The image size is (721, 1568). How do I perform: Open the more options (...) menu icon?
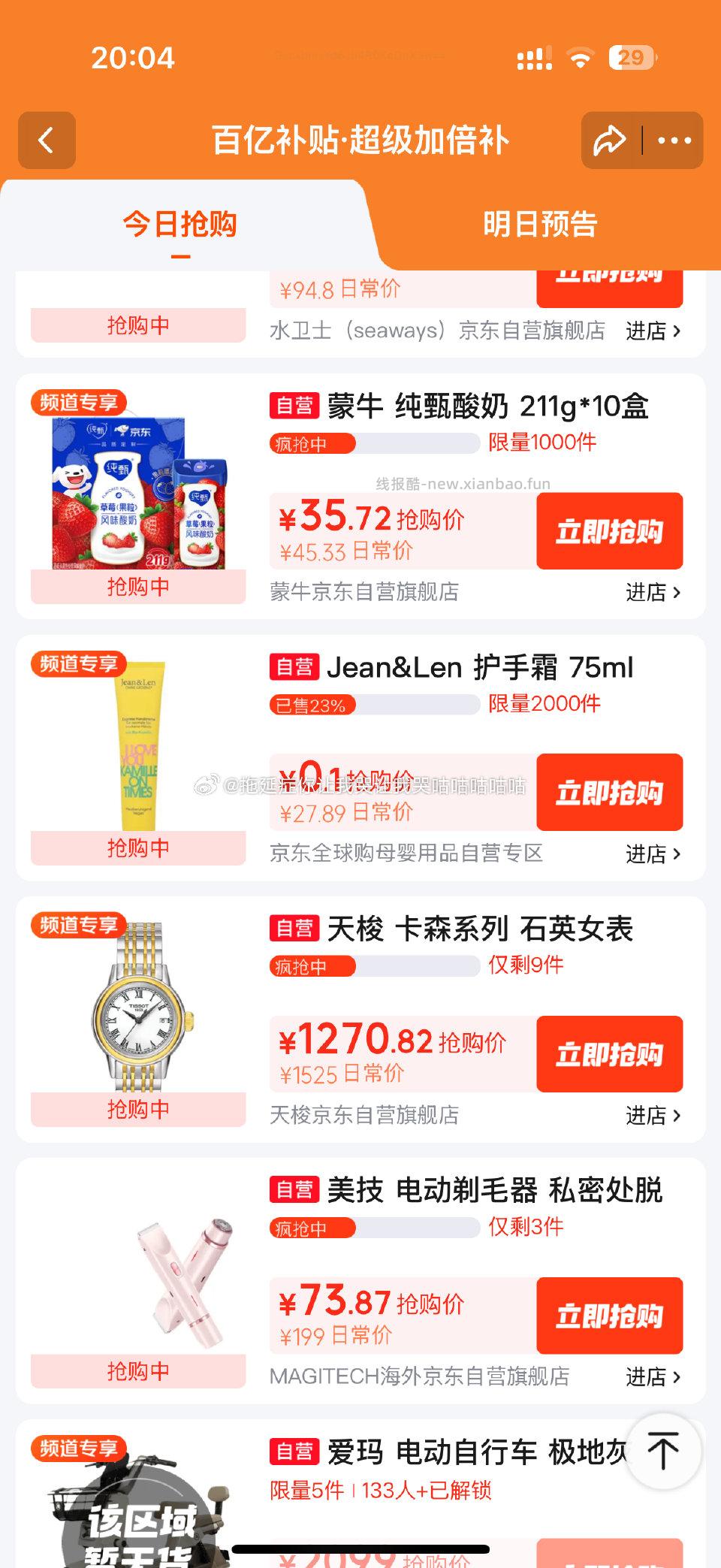click(674, 140)
